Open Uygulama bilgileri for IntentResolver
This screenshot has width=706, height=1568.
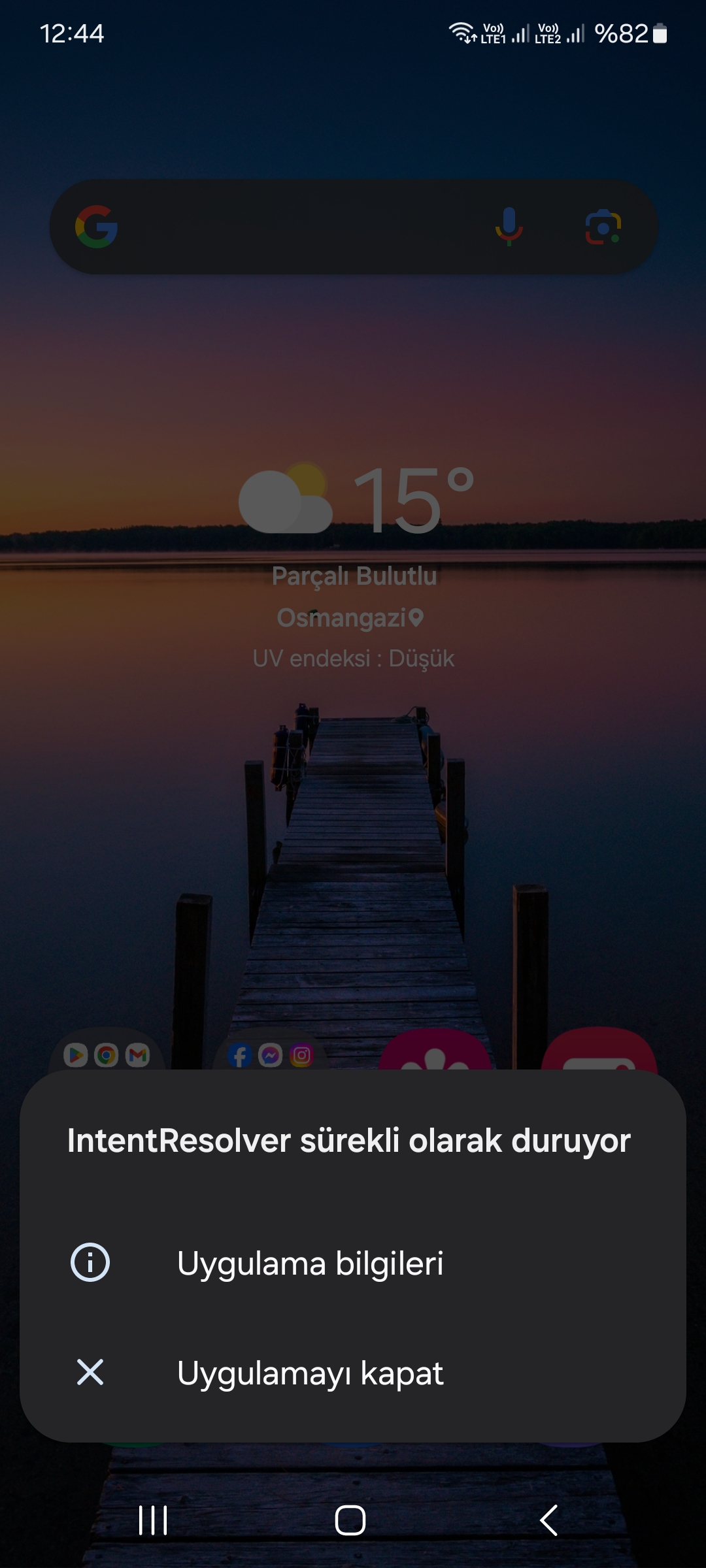[353, 1262]
